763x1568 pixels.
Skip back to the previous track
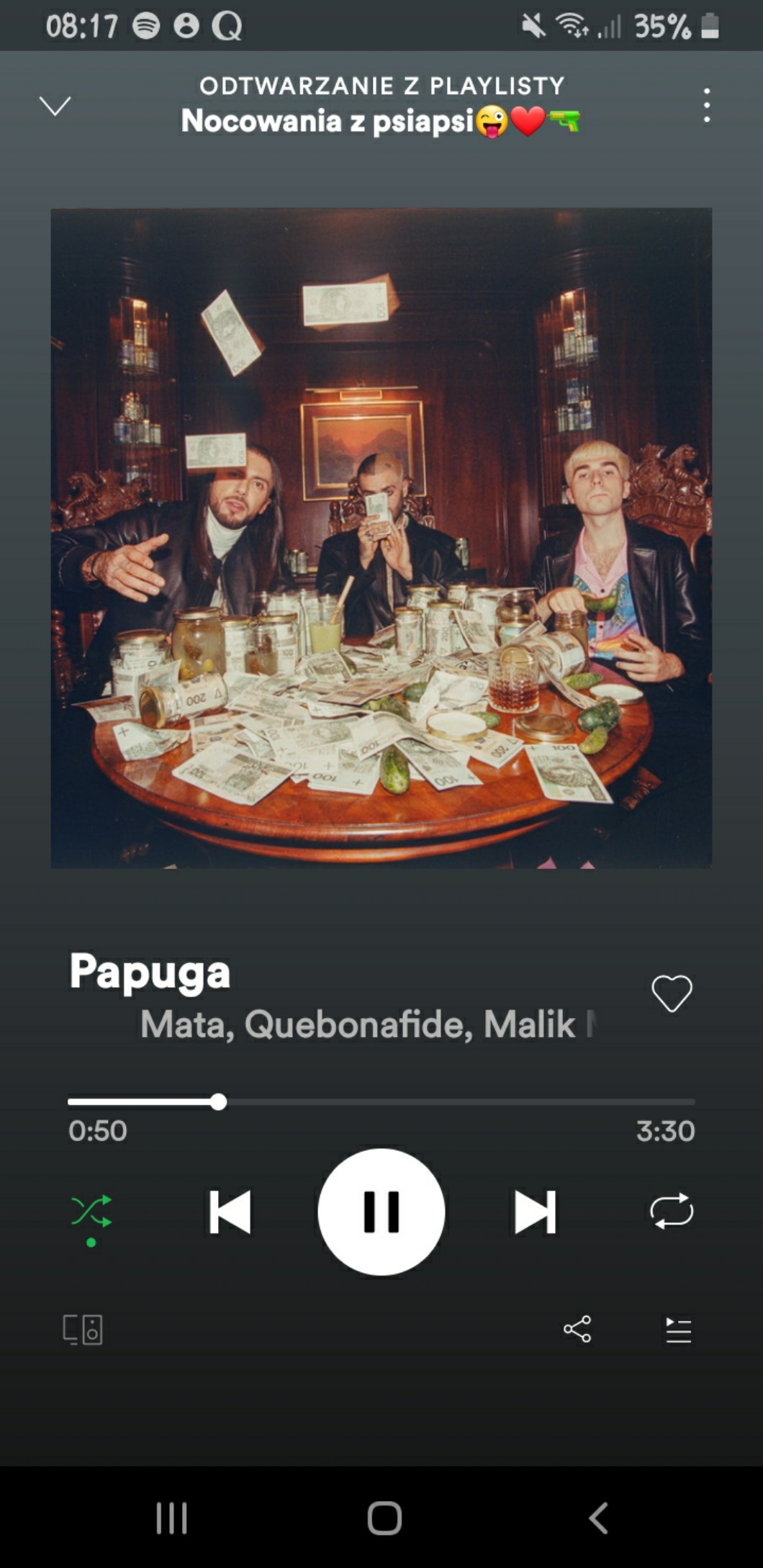[230, 1212]
